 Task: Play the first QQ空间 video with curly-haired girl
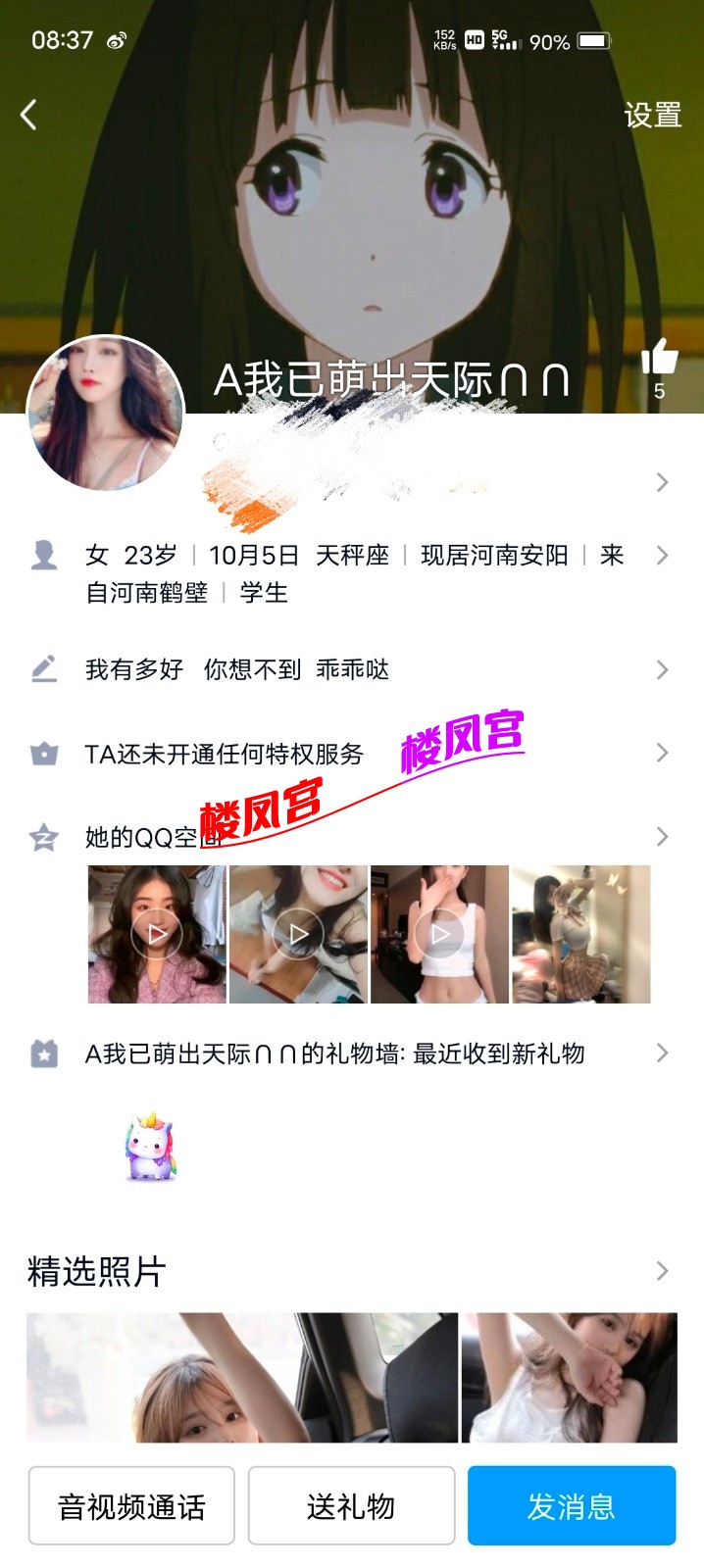click(157, 934)
